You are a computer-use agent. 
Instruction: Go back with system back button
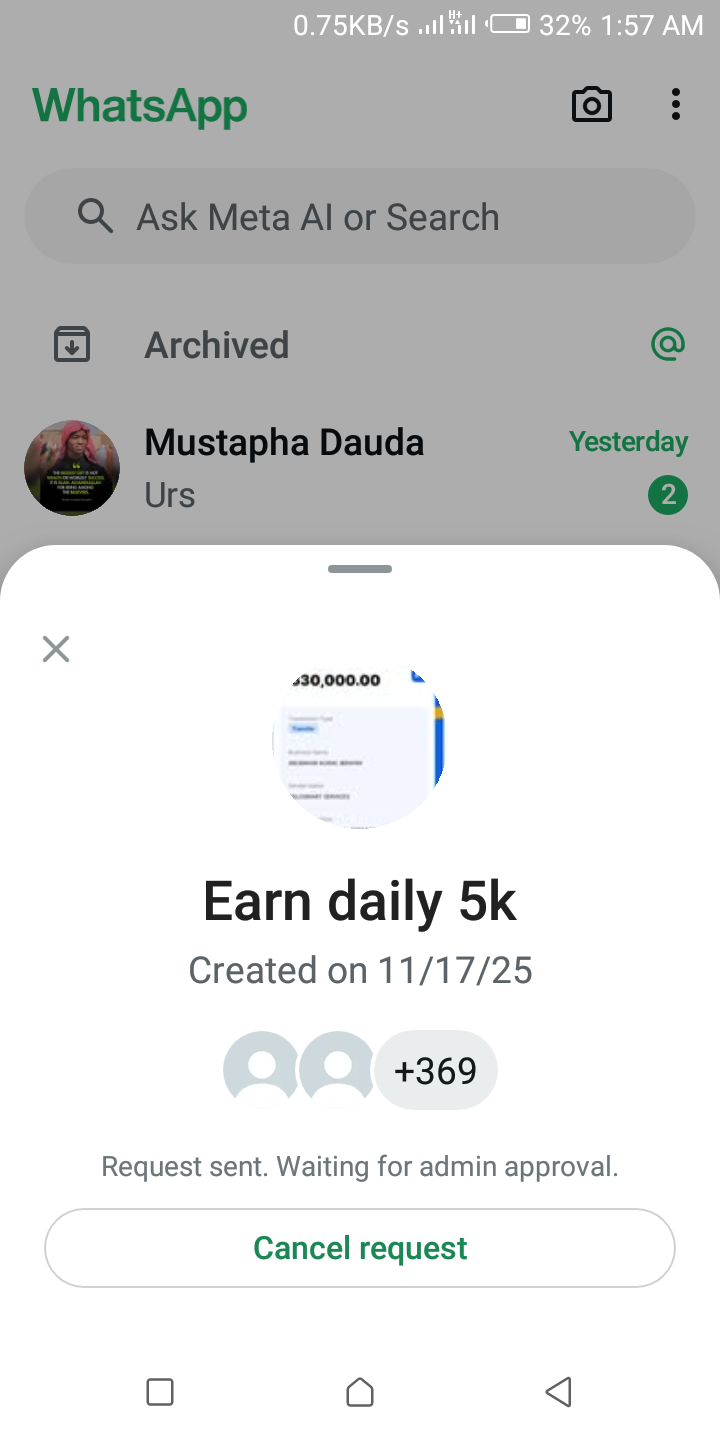(x=558, y=1391)
